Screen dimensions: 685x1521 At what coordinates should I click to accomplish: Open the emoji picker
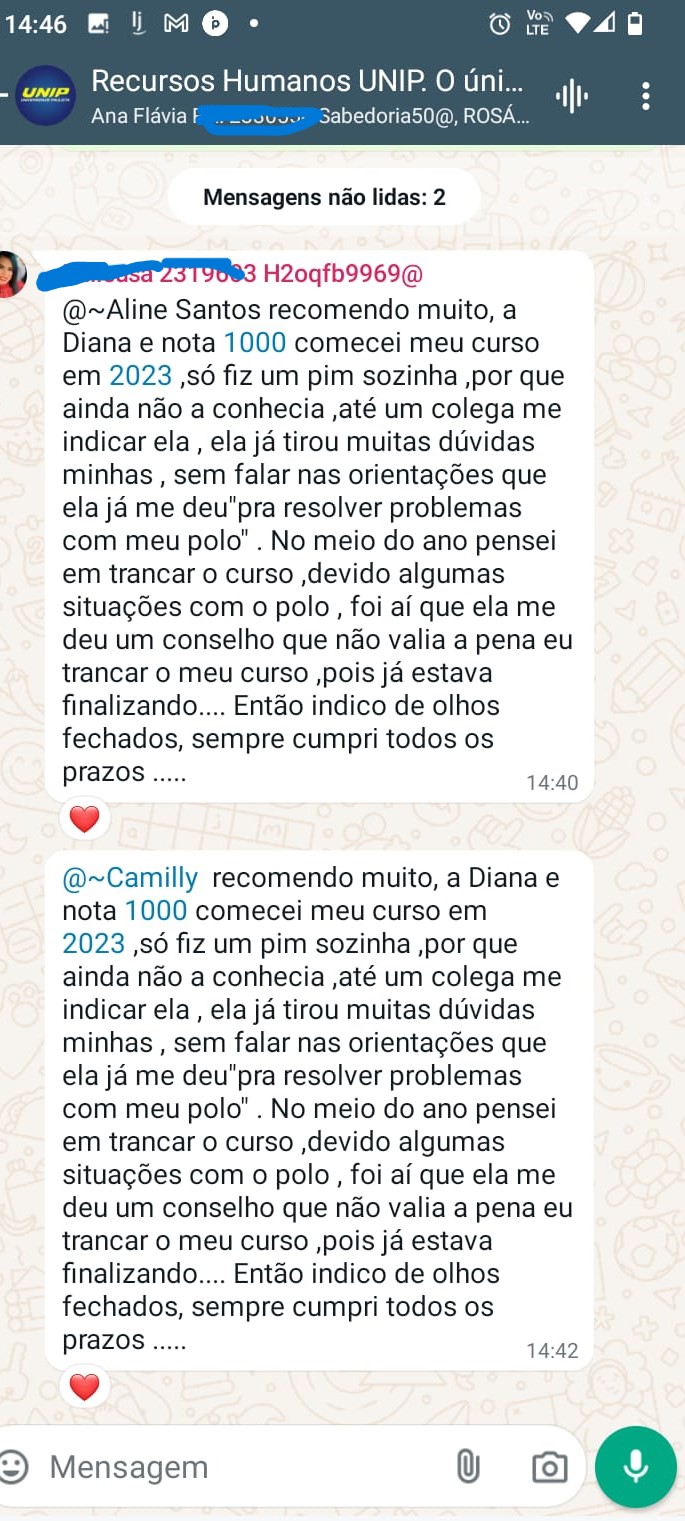pyautogui.click(x=14, y=1467)
